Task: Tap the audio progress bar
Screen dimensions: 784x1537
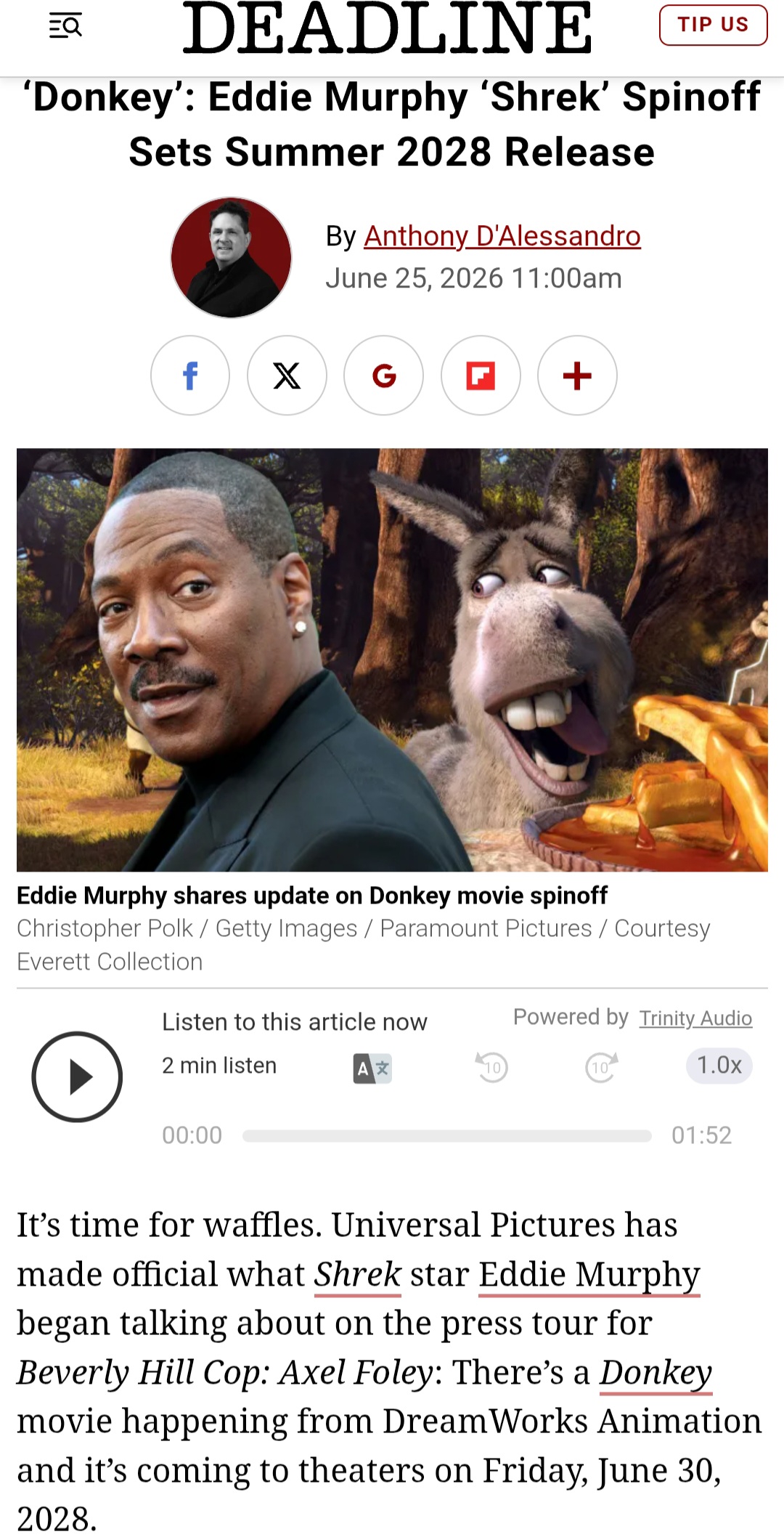Action: [446, 1135]
